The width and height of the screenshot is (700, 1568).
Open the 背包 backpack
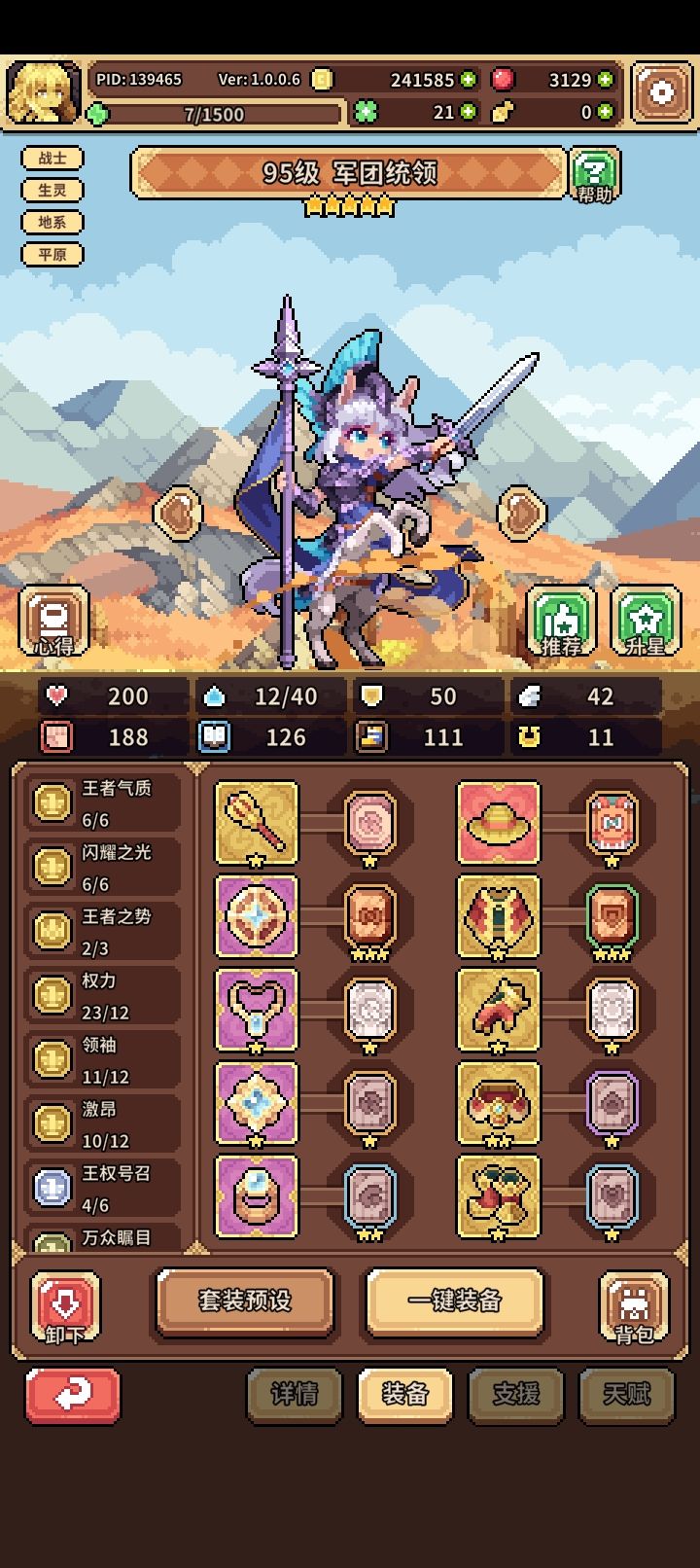634,1308
